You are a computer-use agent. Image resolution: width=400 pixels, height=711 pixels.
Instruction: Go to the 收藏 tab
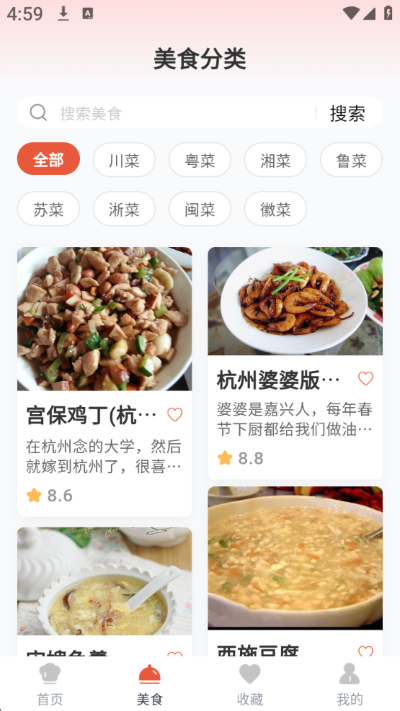click(x=250, y=684)
